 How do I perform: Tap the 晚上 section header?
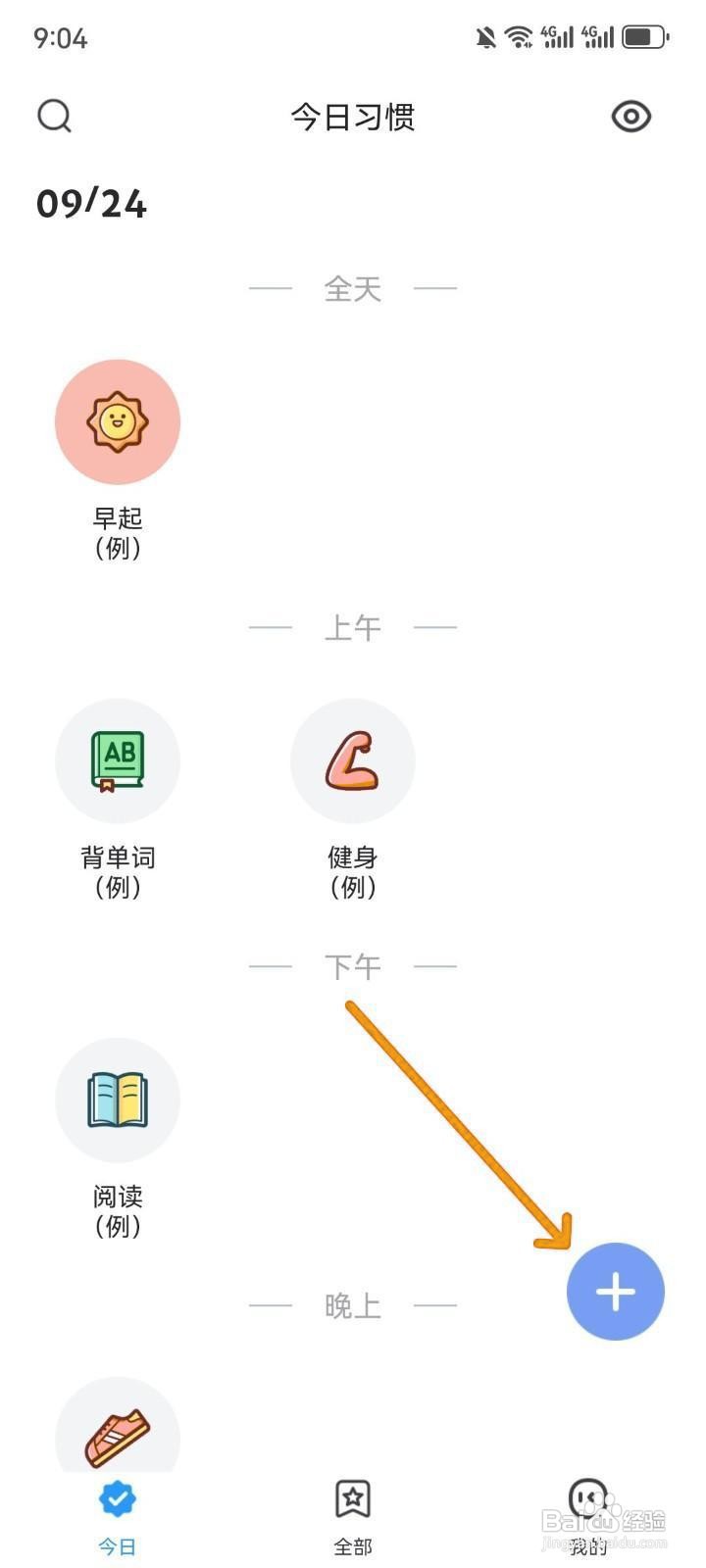click(353, 1304)
